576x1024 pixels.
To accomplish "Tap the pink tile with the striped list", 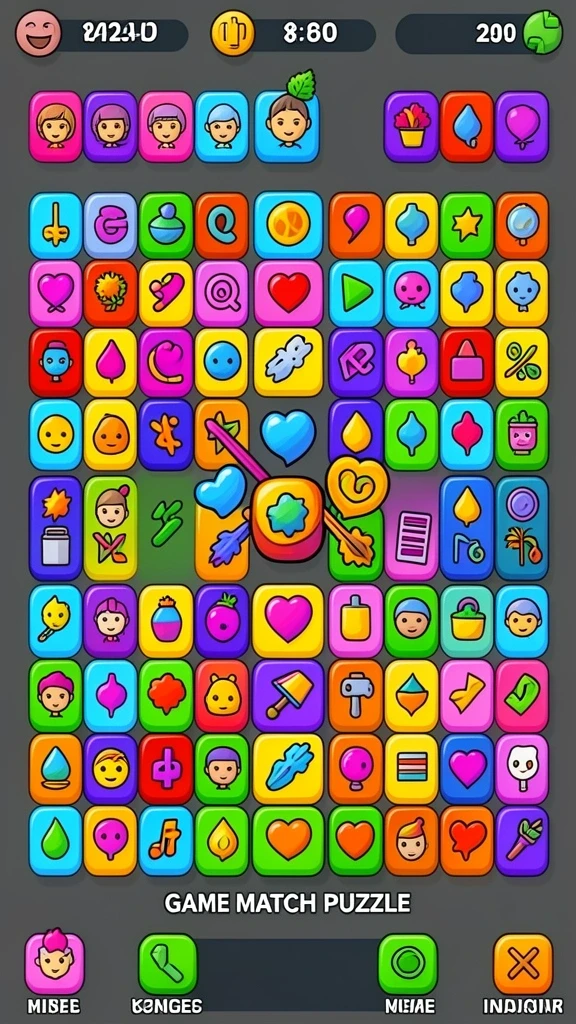I will click(x=412, y=537).
